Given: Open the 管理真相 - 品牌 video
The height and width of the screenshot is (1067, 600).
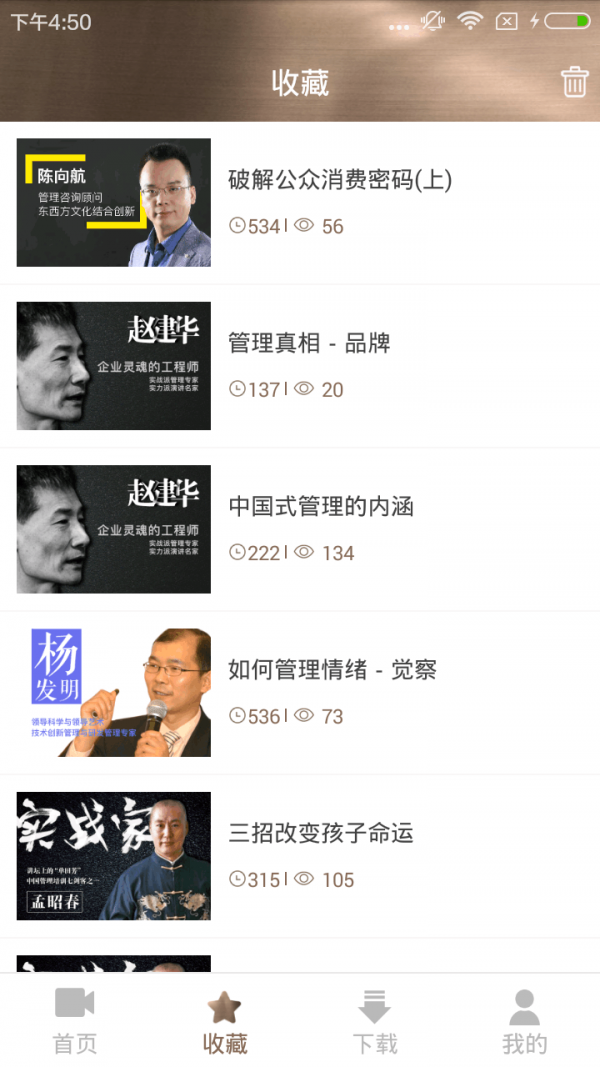Looking at the screenshot, I should pos(309,344).
